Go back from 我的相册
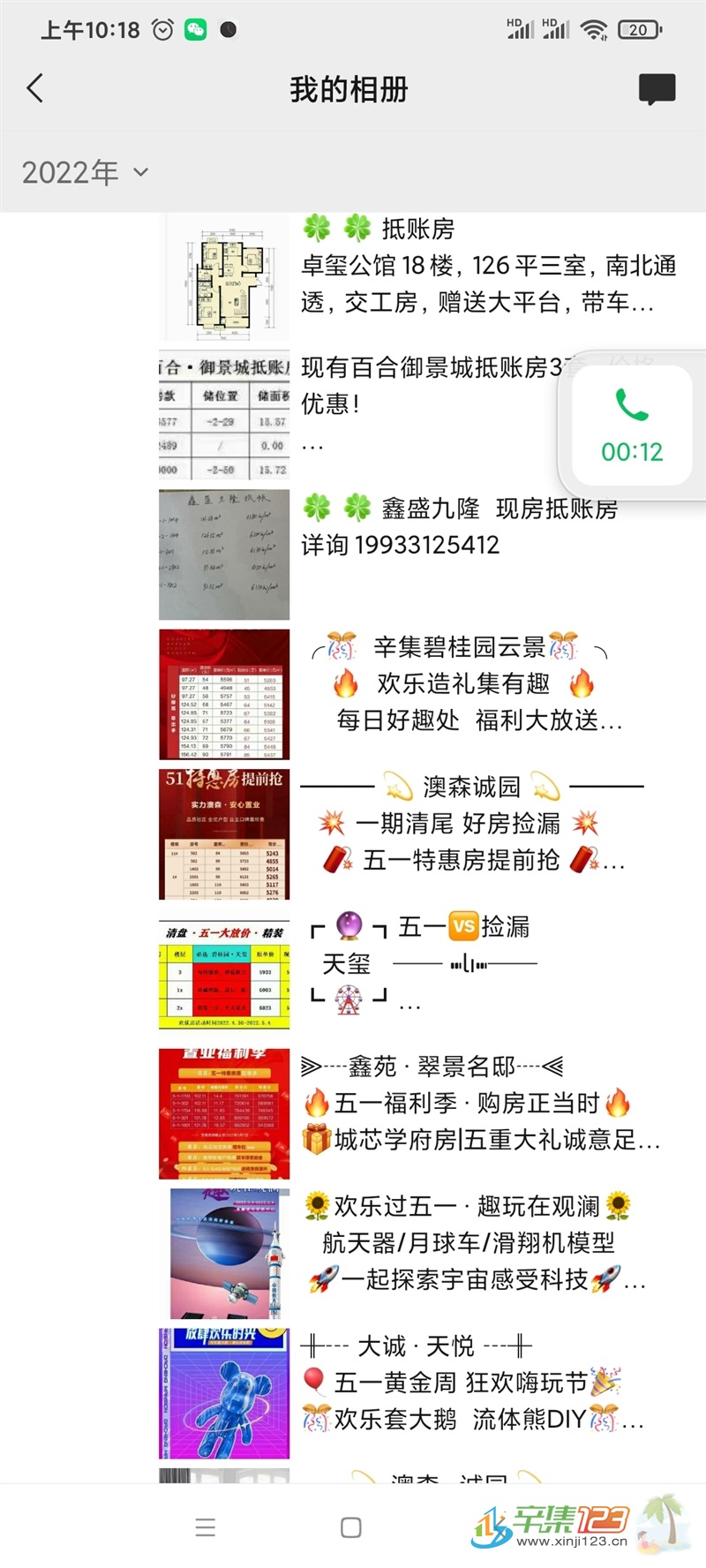The width and height of the screenshot is (706, 1568). 35,88
